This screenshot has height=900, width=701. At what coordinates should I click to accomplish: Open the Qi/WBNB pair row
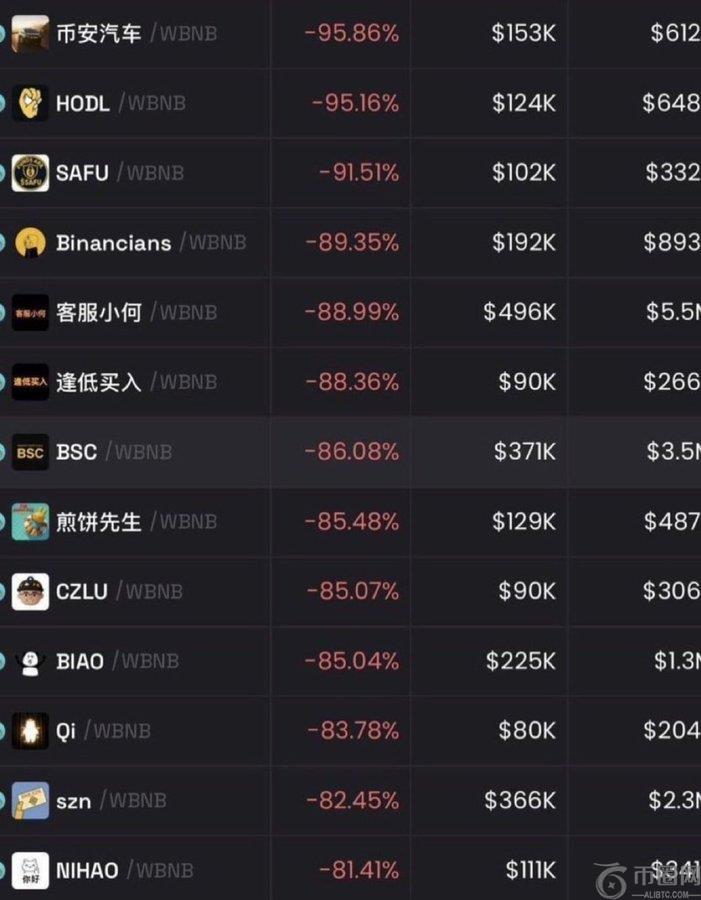(x=66, y=731)
